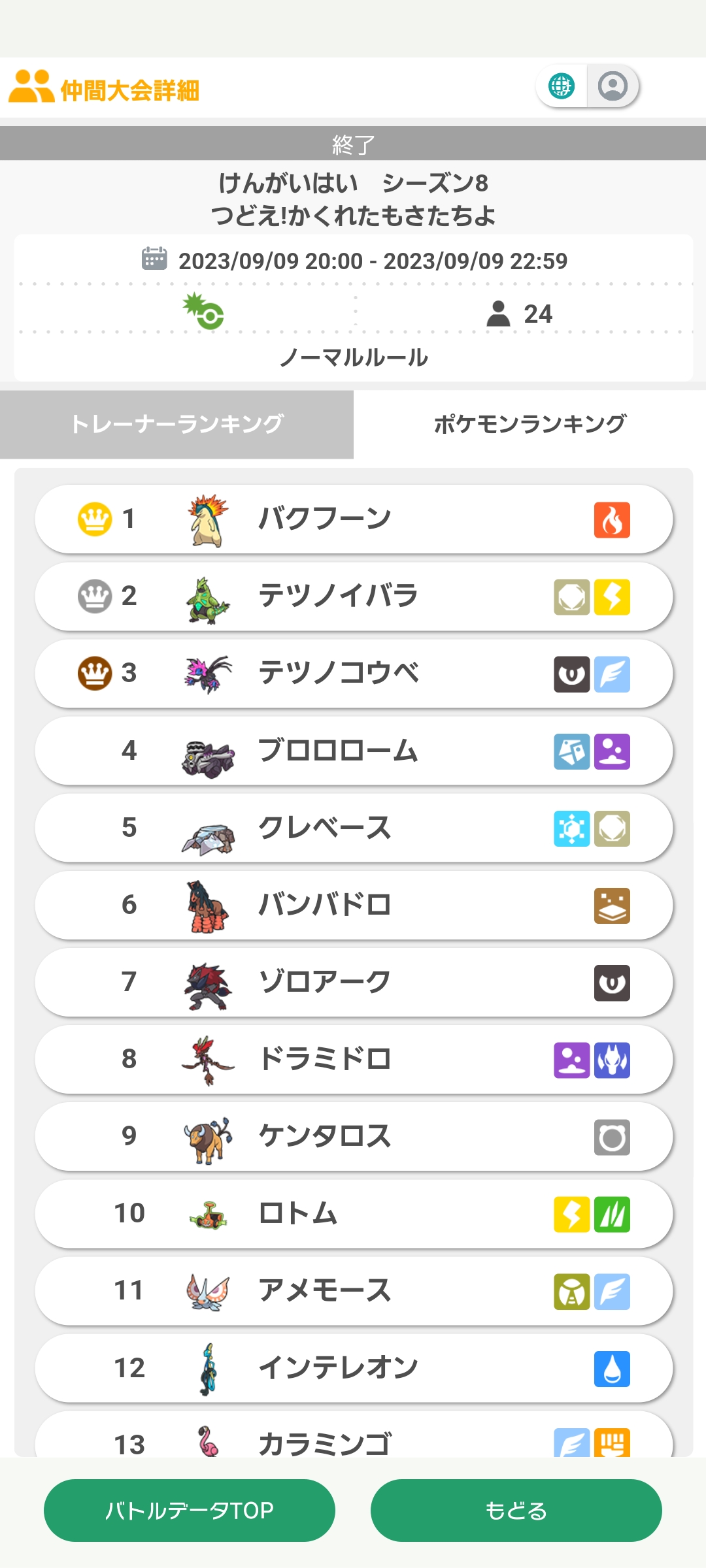
Task: Open the user profile icon
Action: 613,86
